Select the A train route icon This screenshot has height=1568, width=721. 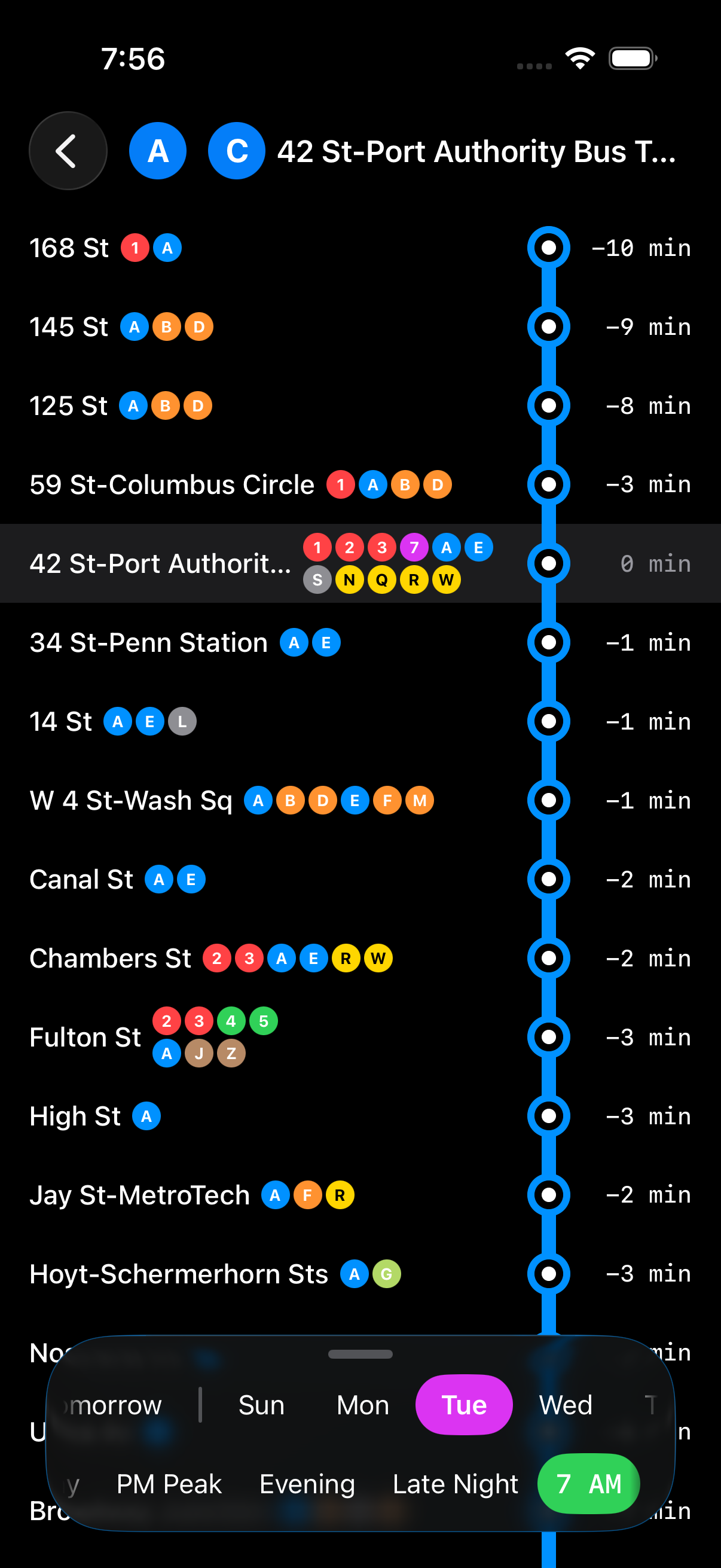point(158,151)
